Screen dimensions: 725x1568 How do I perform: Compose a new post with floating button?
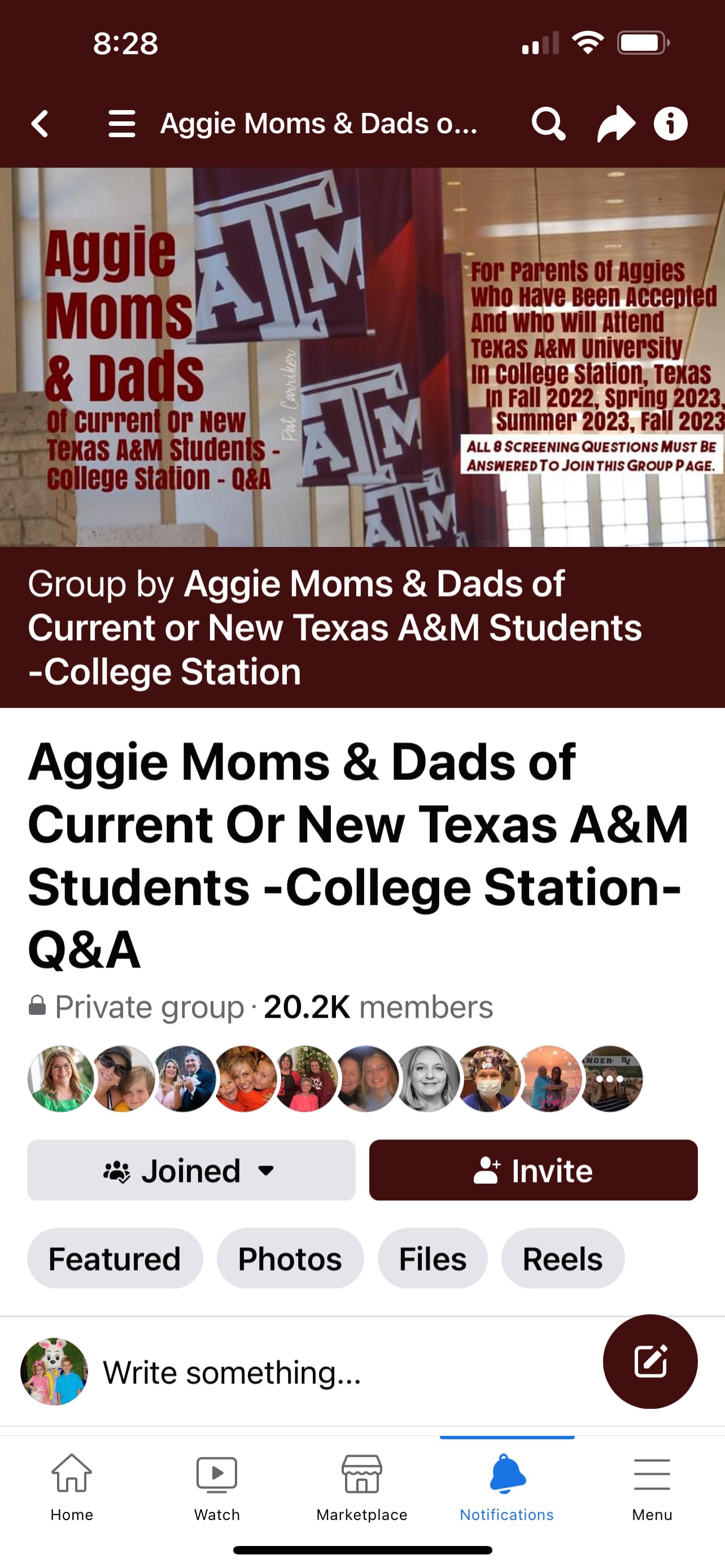pos(650,1361)
